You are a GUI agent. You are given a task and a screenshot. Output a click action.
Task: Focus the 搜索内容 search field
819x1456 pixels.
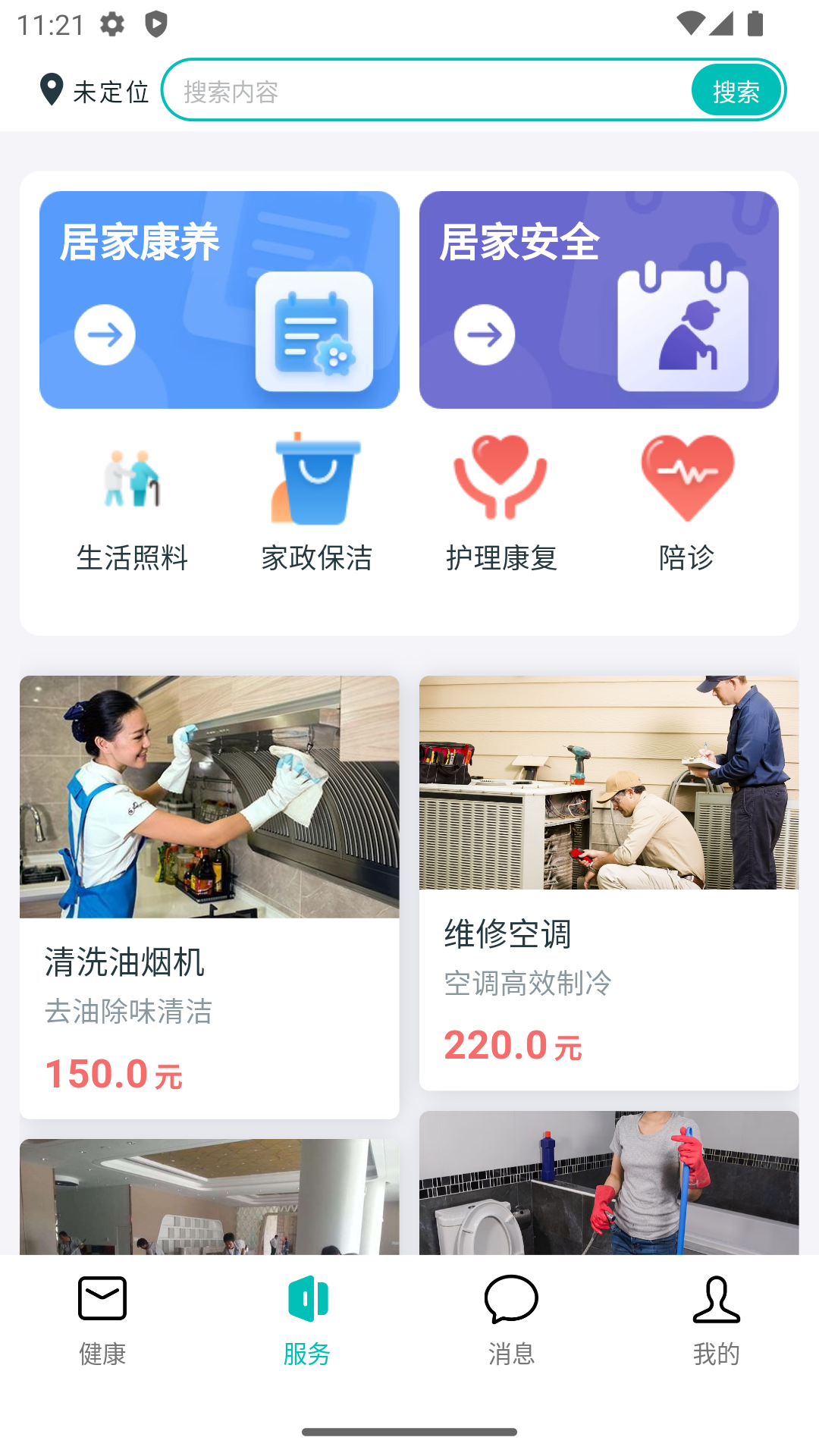point(425,91)
